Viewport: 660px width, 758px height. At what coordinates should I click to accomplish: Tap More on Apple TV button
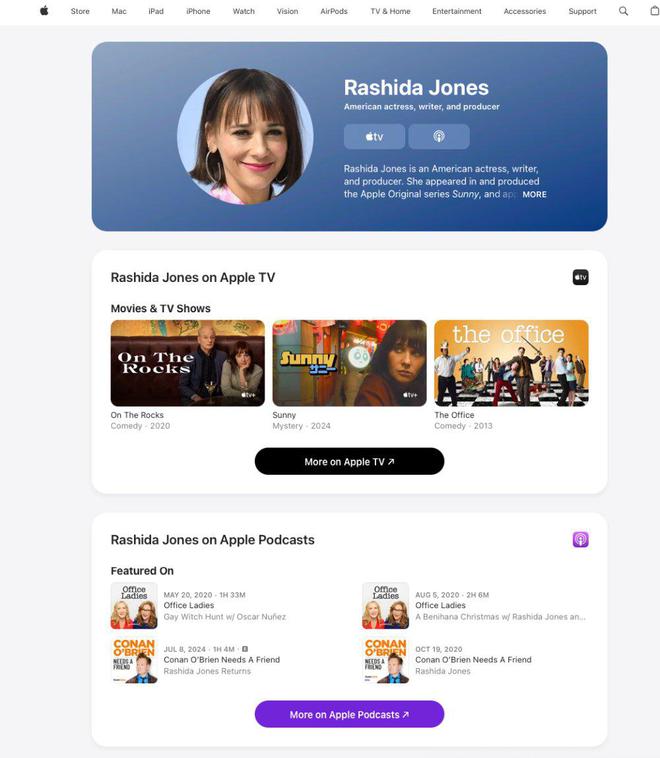coord(349,462)
